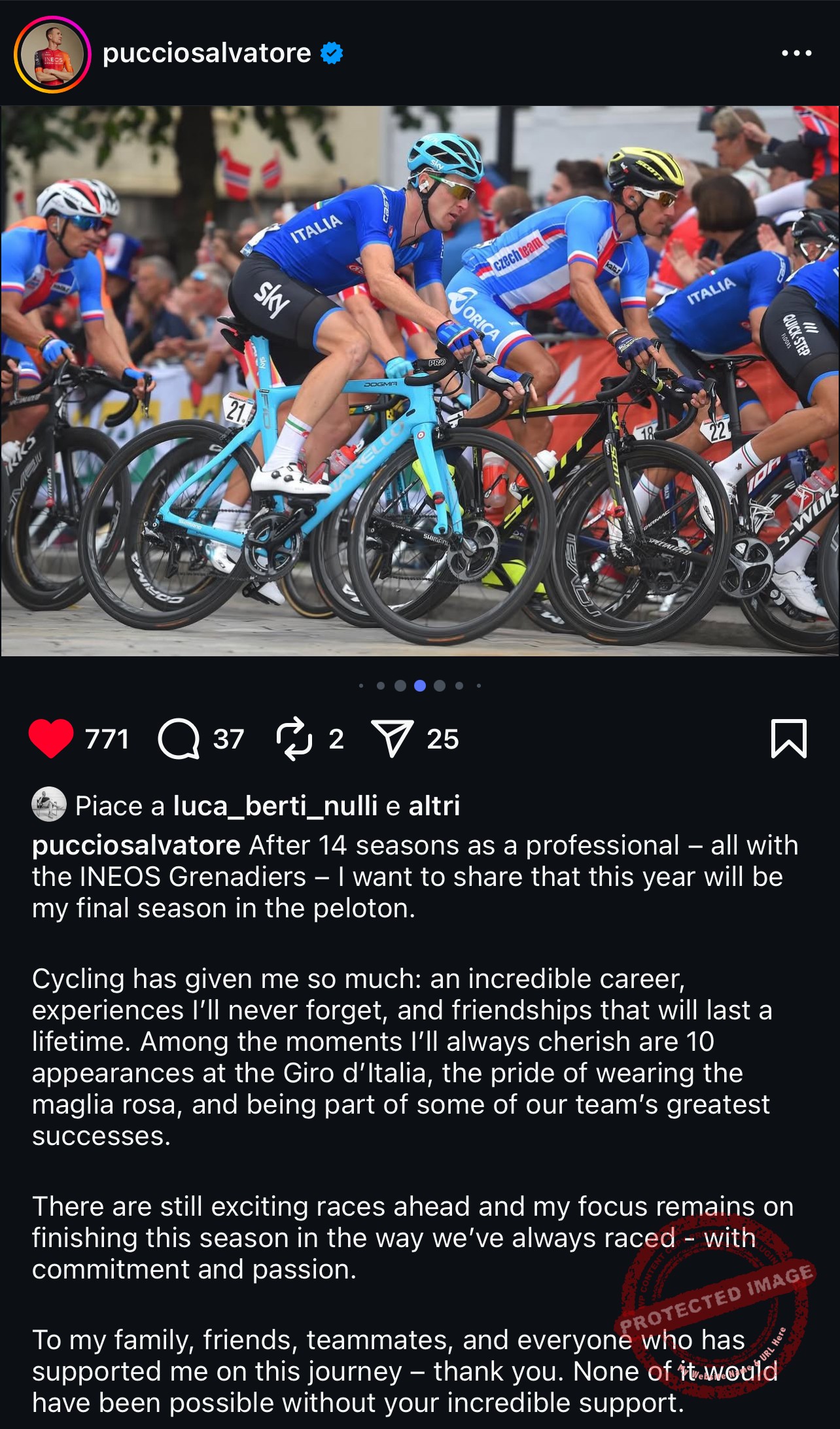This screenshot has height=1429, width=840.
Task: Open the pucciosalvatore profile from the header username
Action: (207, 54)
